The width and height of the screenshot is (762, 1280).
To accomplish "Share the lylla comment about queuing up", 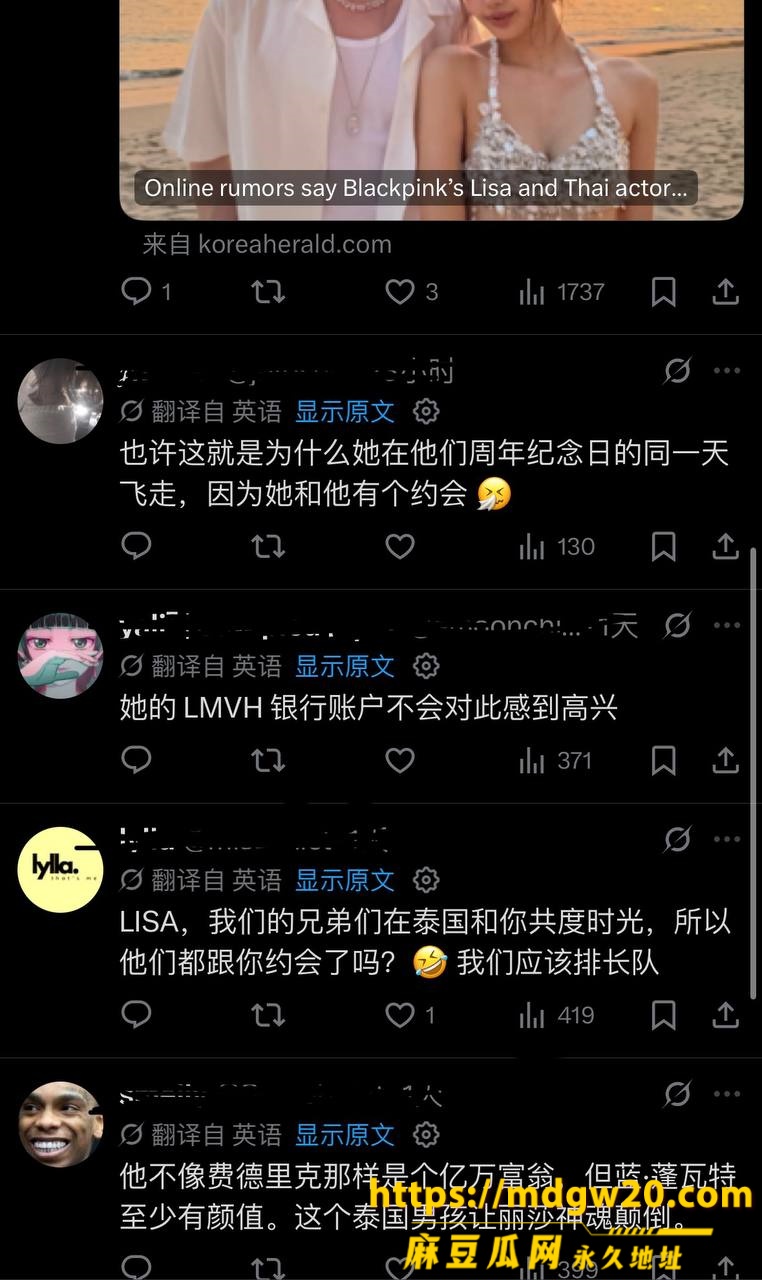I will click(x=725, y=1016).
